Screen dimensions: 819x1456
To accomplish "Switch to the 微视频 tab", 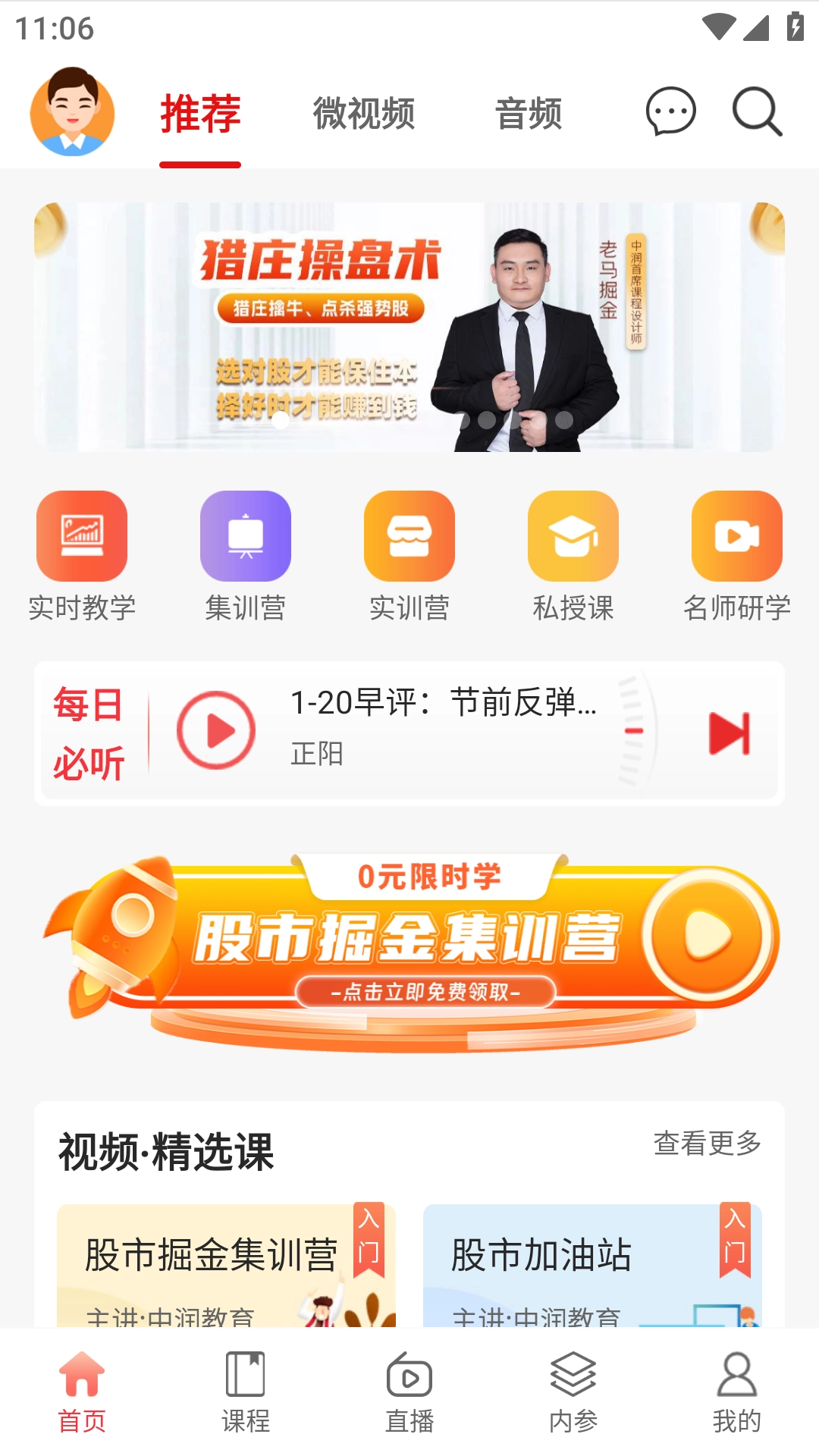I will tap(364, 112).
